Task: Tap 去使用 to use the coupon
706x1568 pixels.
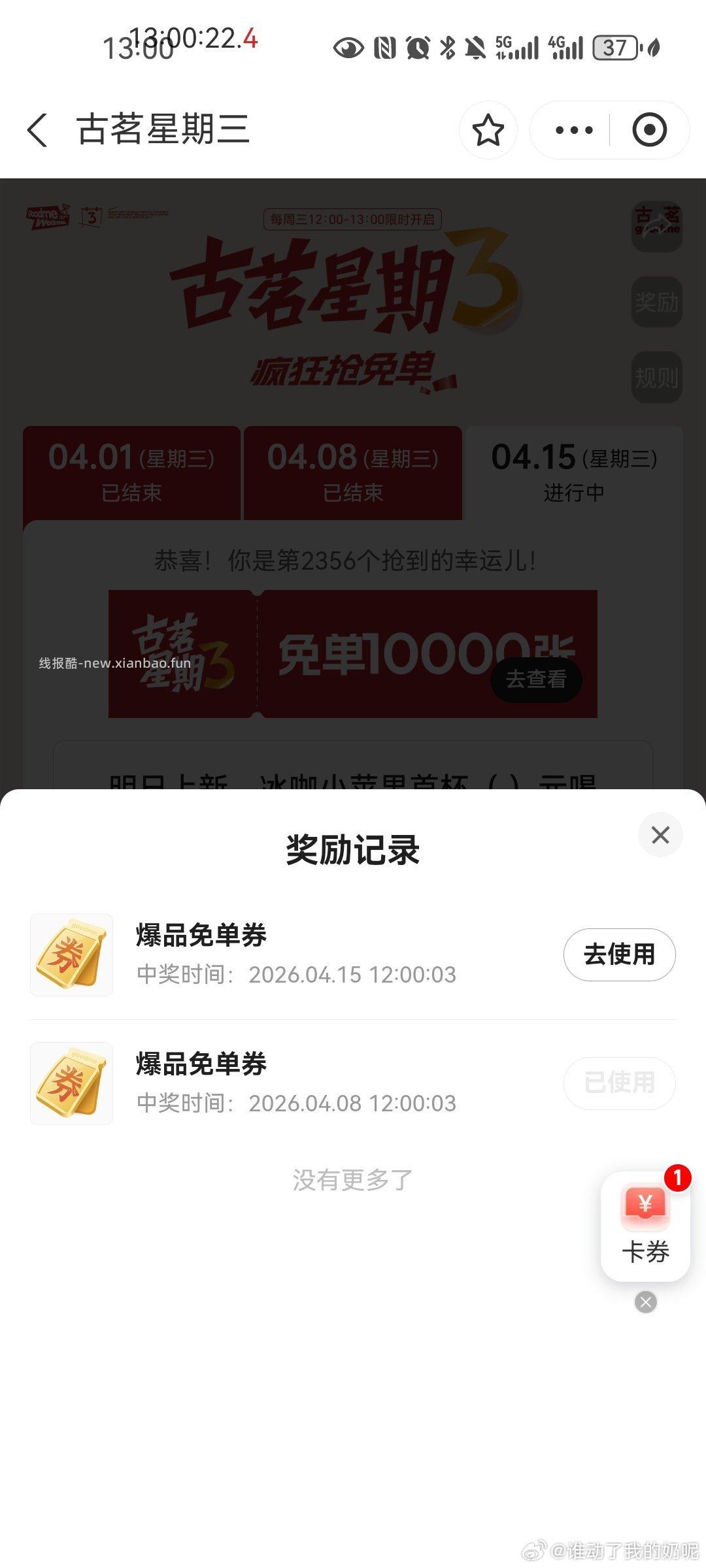Action: [618, 955]
